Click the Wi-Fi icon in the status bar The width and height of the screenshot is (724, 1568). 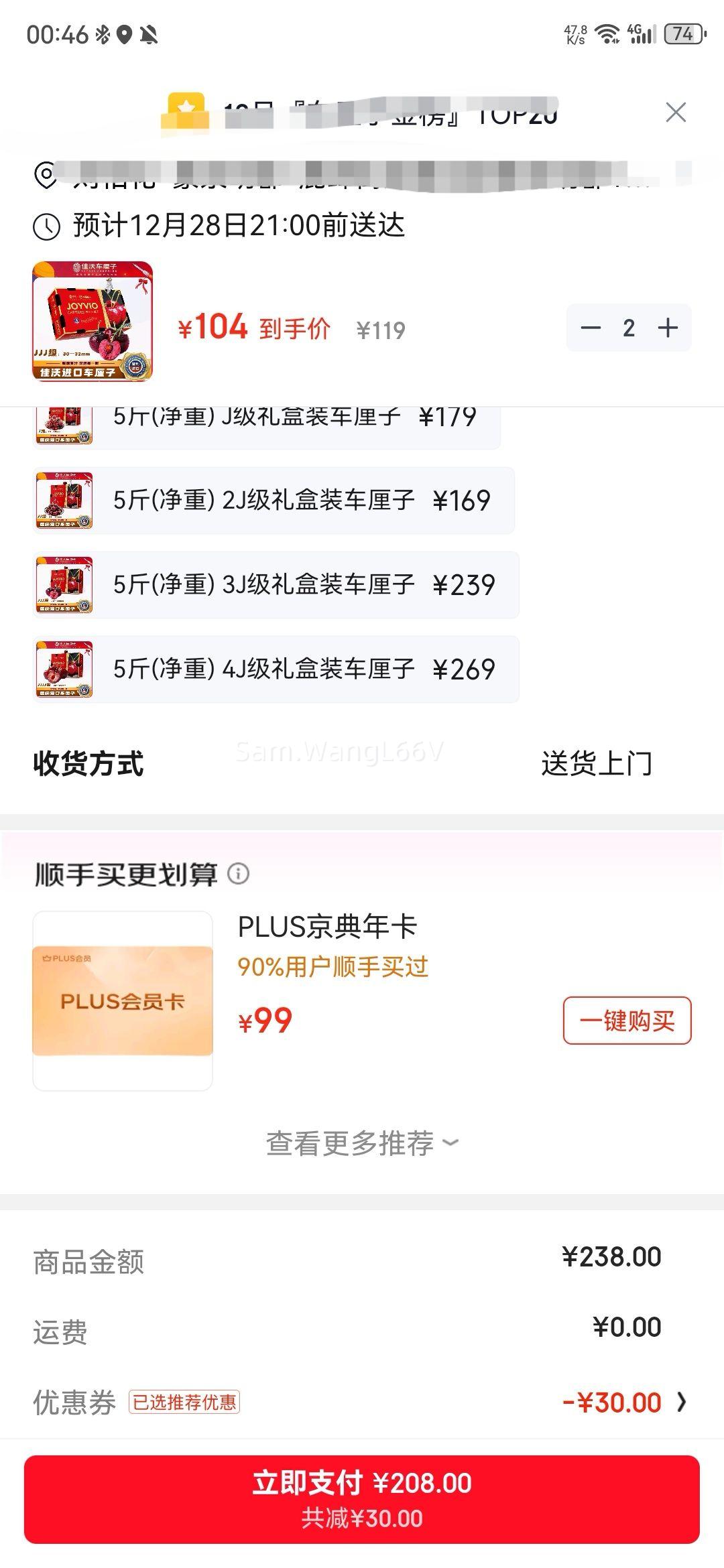click(x=608, y=32)
